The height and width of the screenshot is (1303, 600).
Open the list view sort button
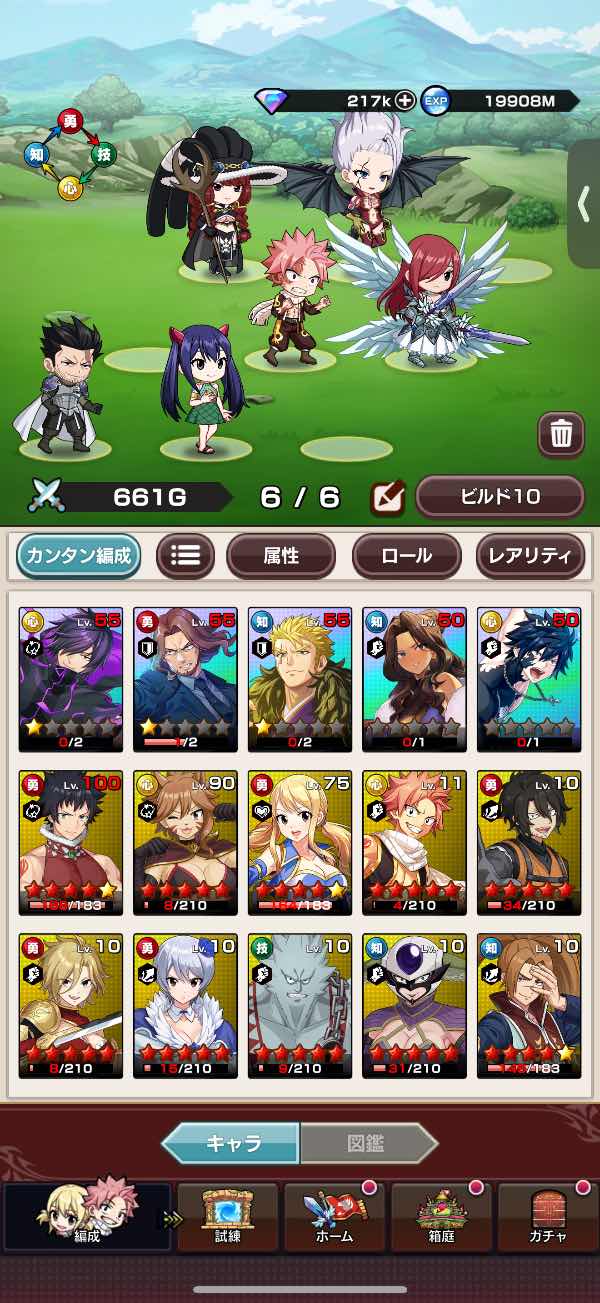(x=185, y=556)
